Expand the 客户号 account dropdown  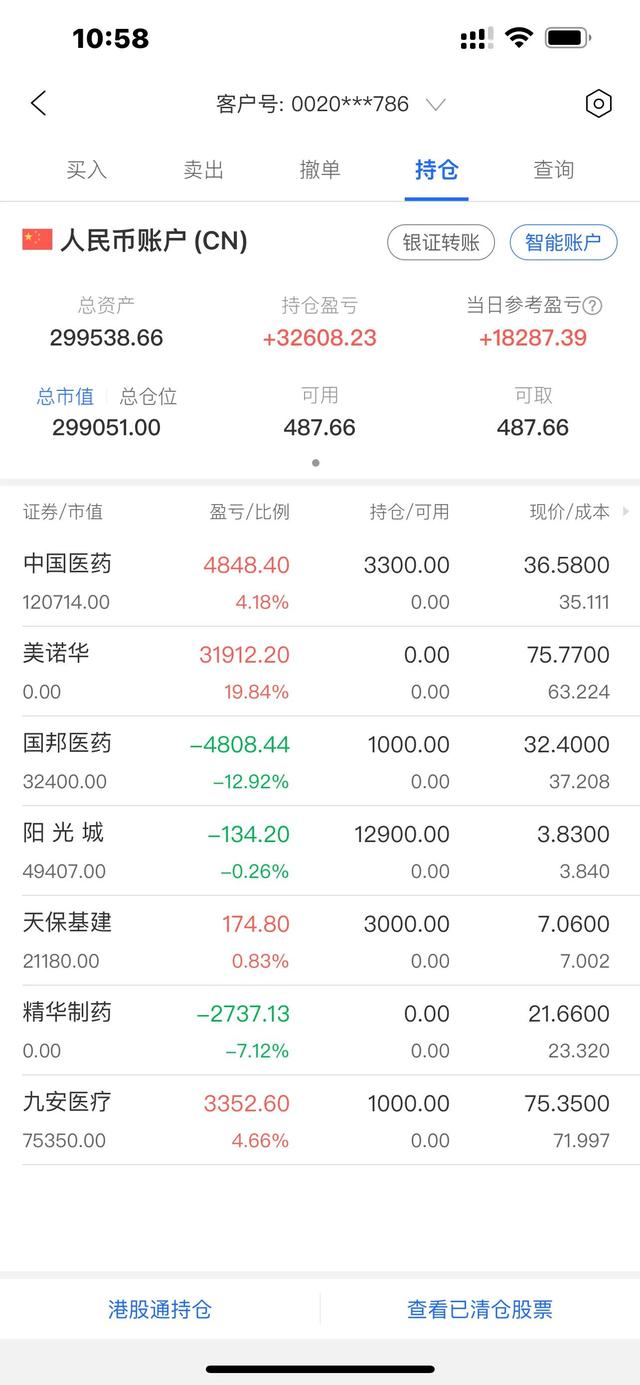pyautogui.click(x=435, y=104)
